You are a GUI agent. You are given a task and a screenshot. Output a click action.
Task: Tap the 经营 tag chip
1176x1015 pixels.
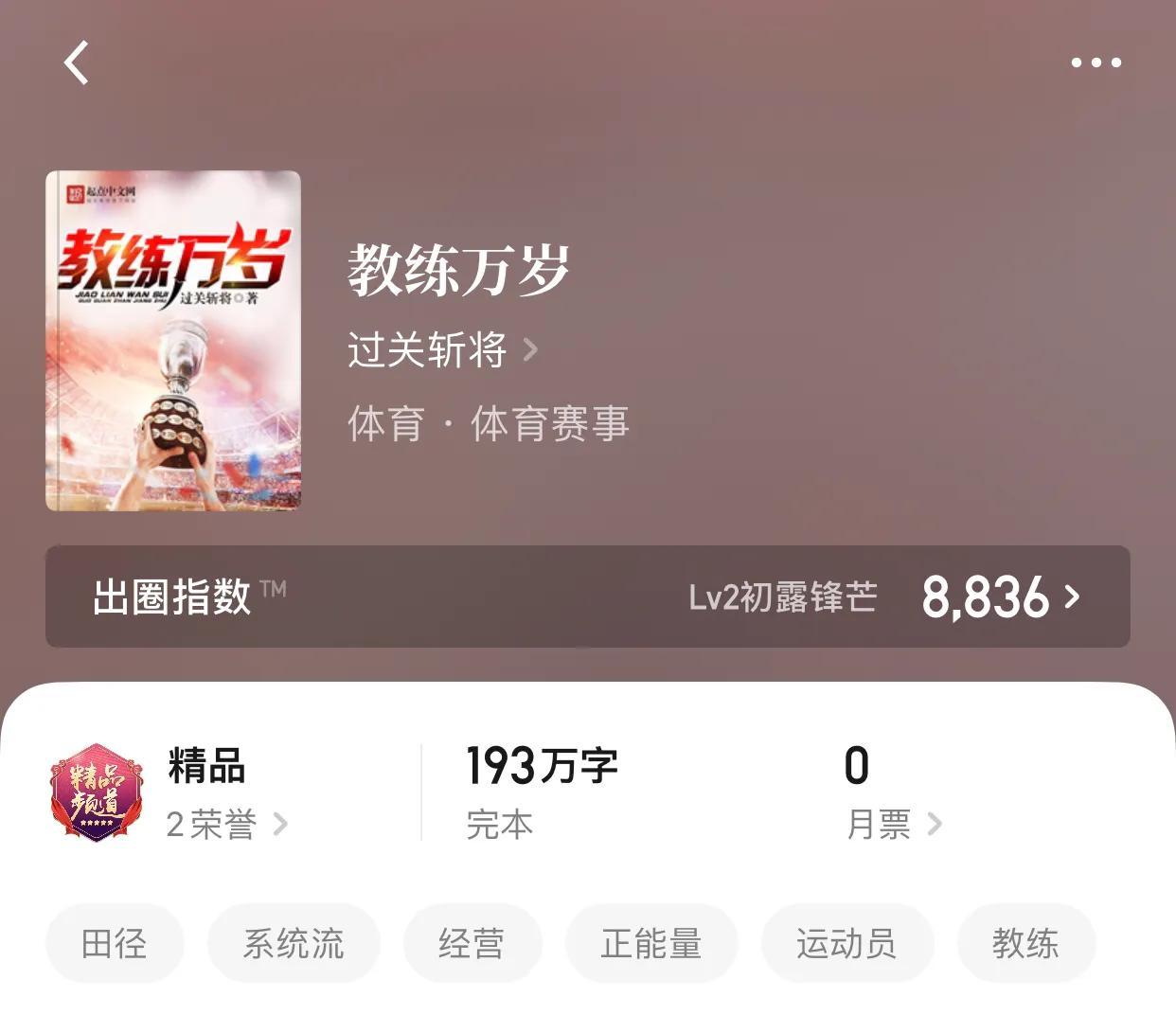point(472,943)
